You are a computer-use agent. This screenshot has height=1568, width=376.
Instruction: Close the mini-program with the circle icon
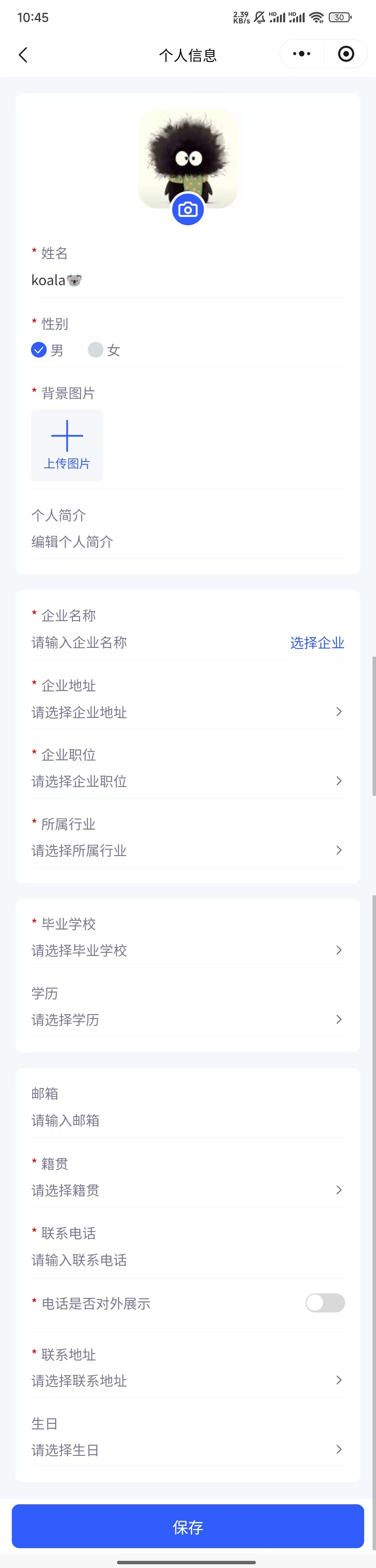[346, 54]
